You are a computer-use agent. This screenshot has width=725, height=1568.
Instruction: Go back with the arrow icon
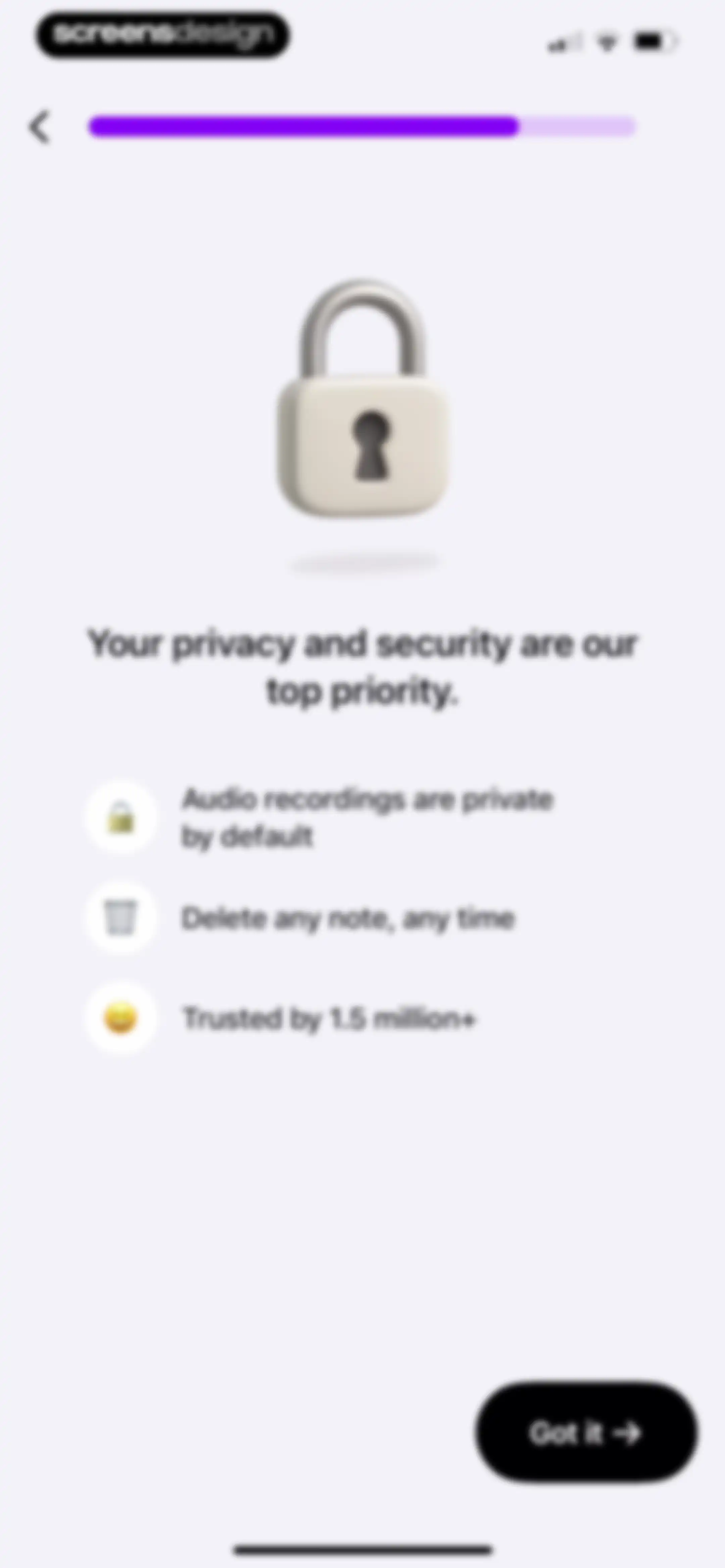[x=40, y=127]
